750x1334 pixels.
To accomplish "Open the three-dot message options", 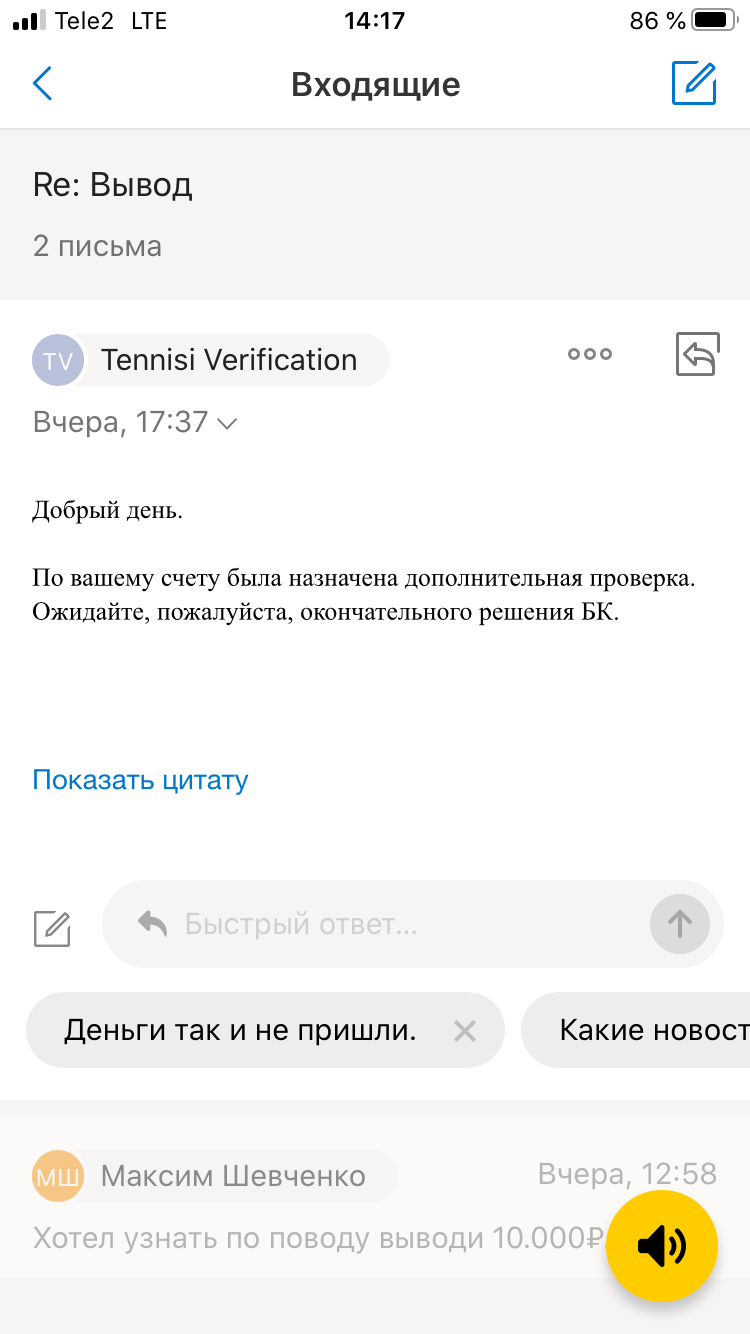I will pos(589,354).
